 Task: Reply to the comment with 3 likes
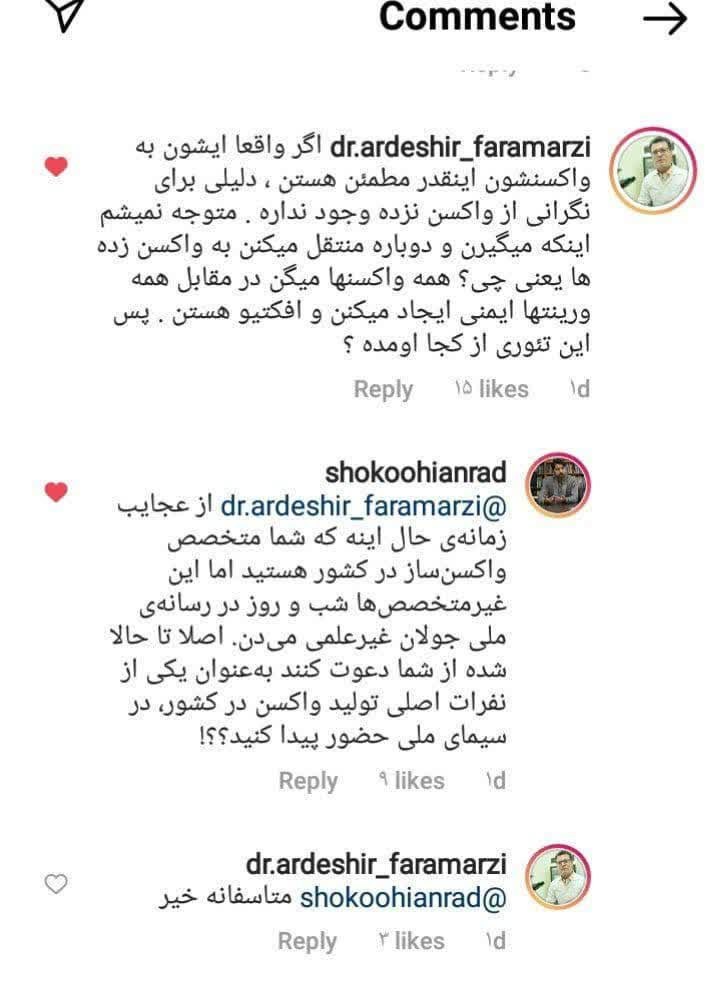click(308, 941)
